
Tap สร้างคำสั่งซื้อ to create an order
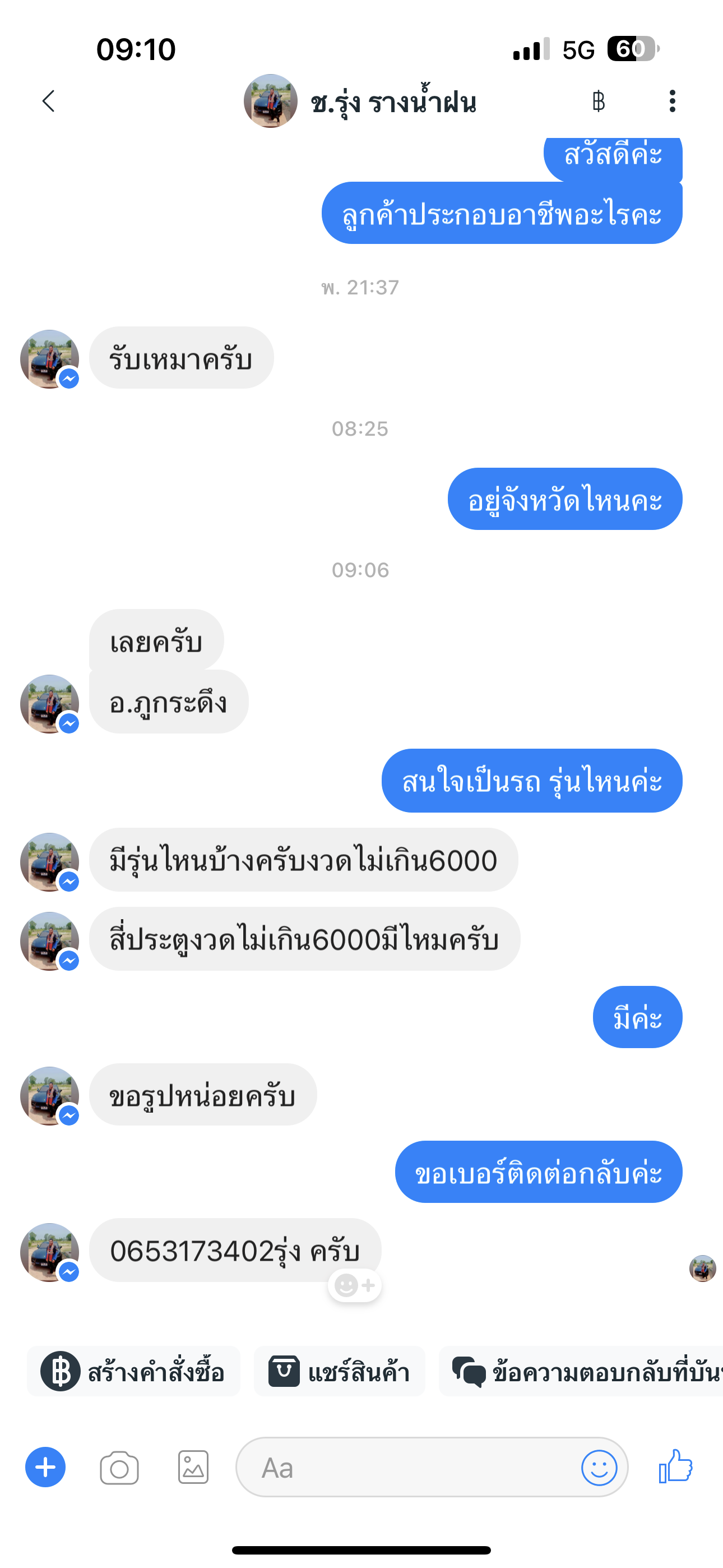tap(133, 1372)
